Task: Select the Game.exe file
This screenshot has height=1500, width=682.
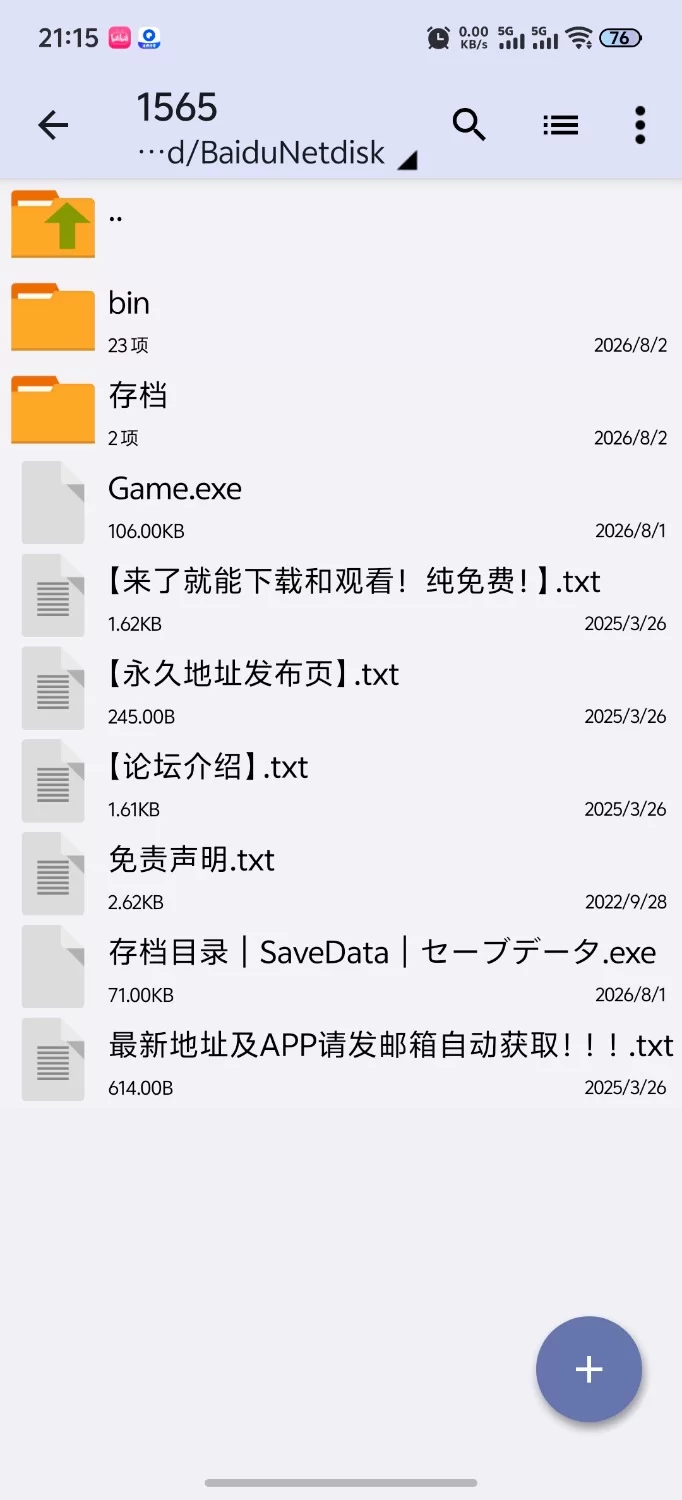Action: [341, 503]
